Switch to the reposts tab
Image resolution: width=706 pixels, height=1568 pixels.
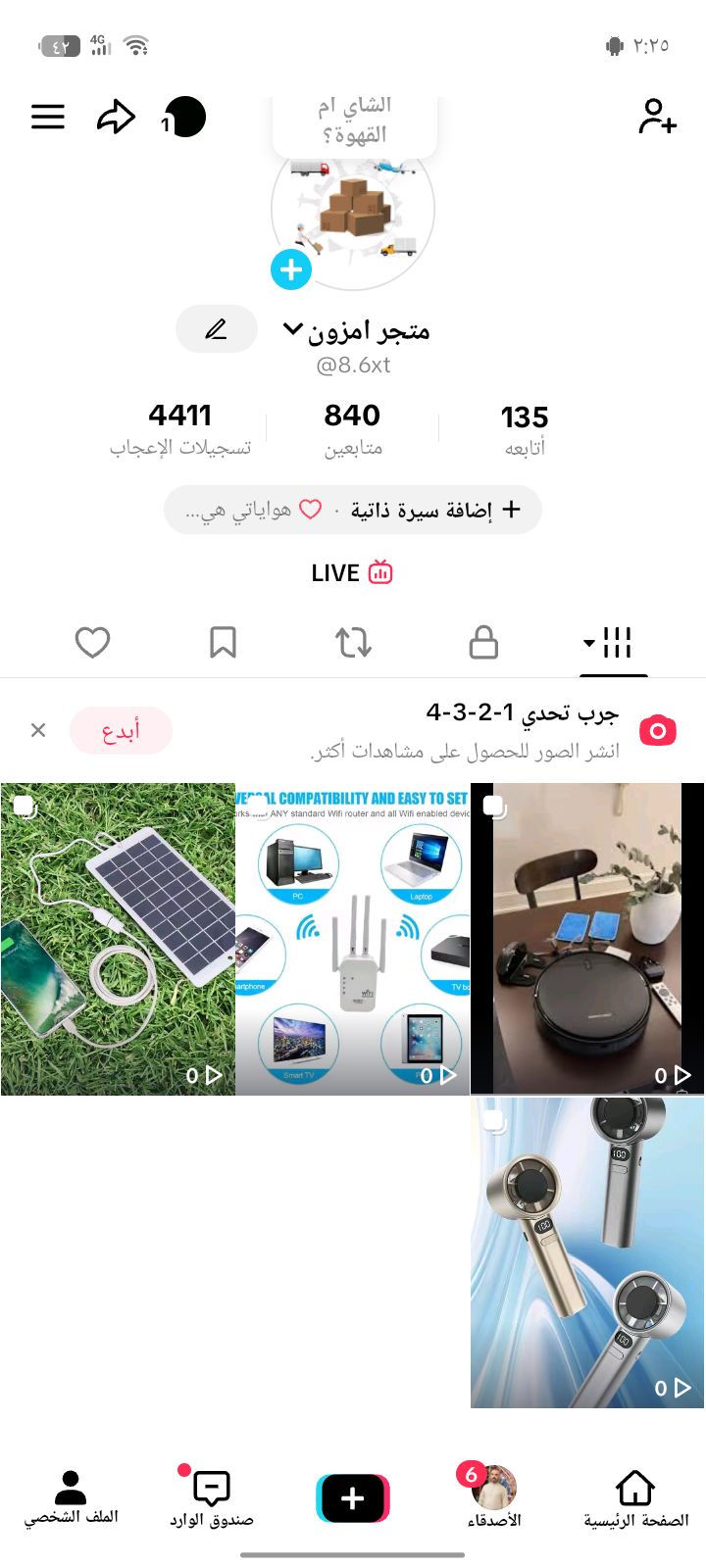(353, 643)
